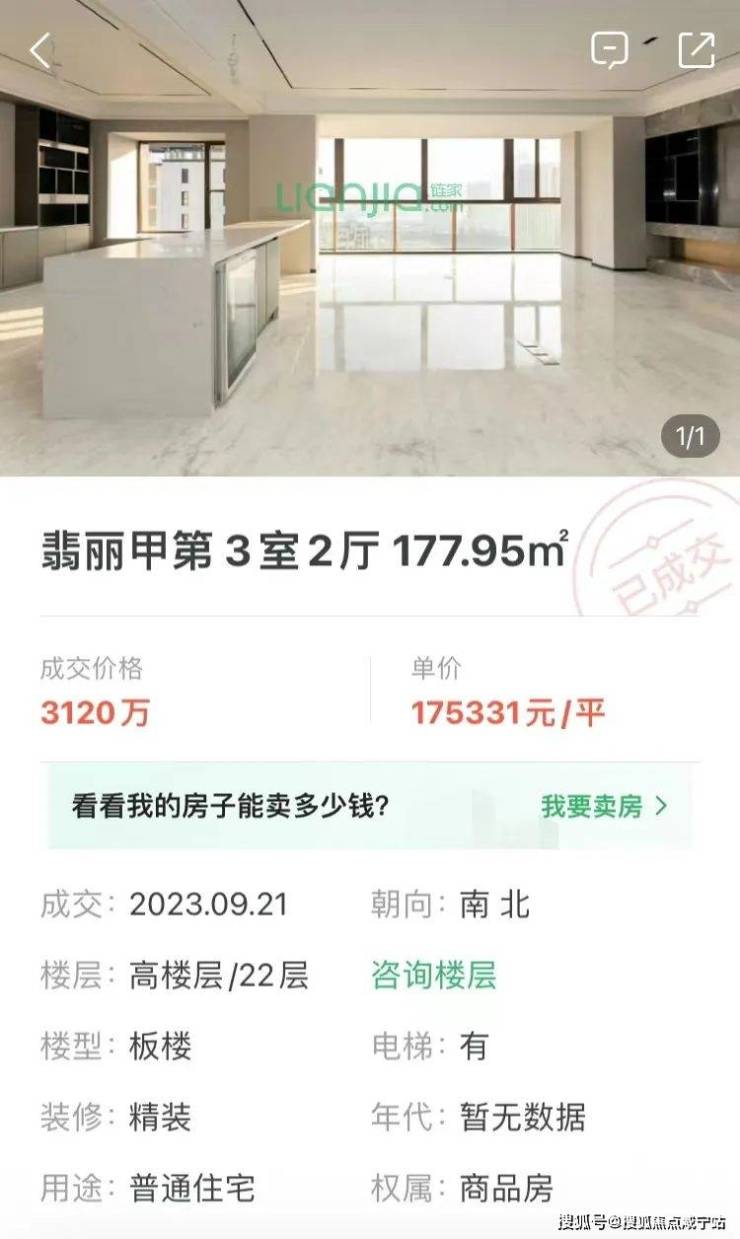740x1239 pixels.
Task: Tap 咨询楼层 to ask about floor
Action: pos(434,975)
